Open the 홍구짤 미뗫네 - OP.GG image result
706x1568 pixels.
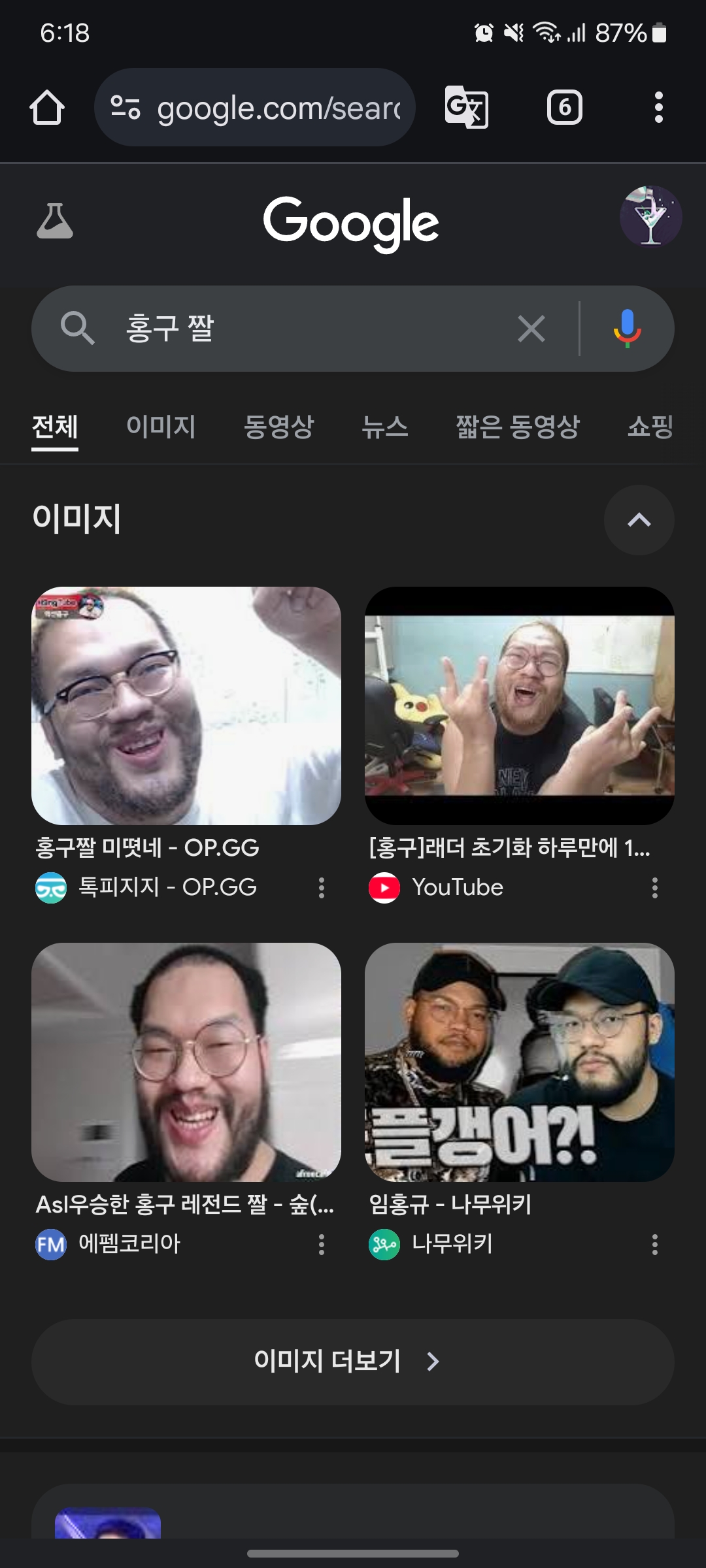tap(186, 706)
